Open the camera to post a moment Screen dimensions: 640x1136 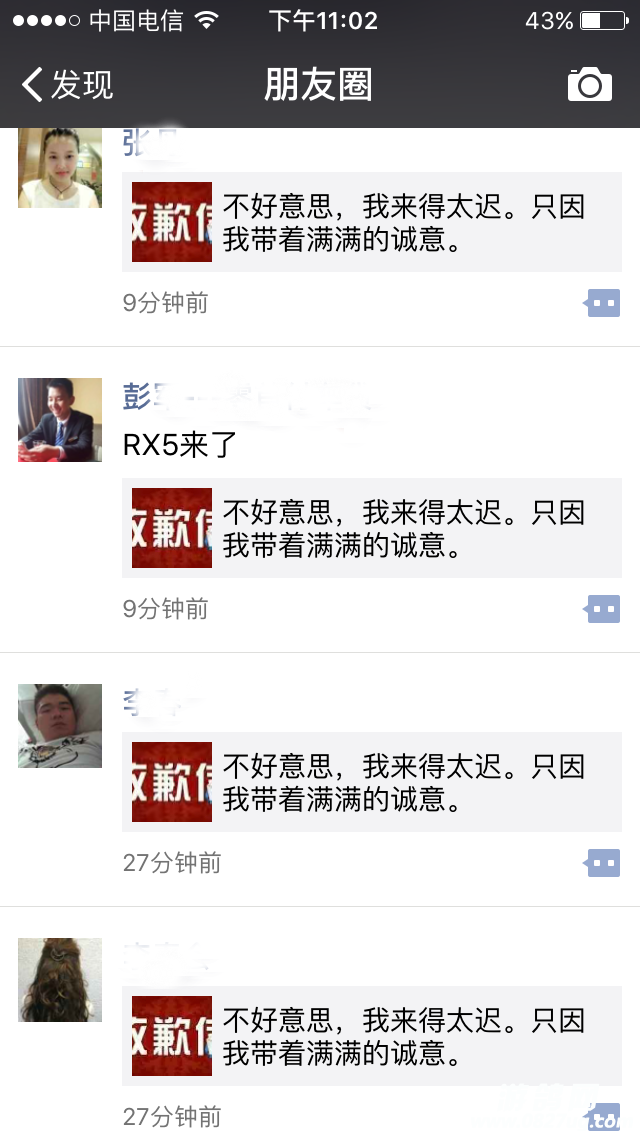click(x=589, y=85)
